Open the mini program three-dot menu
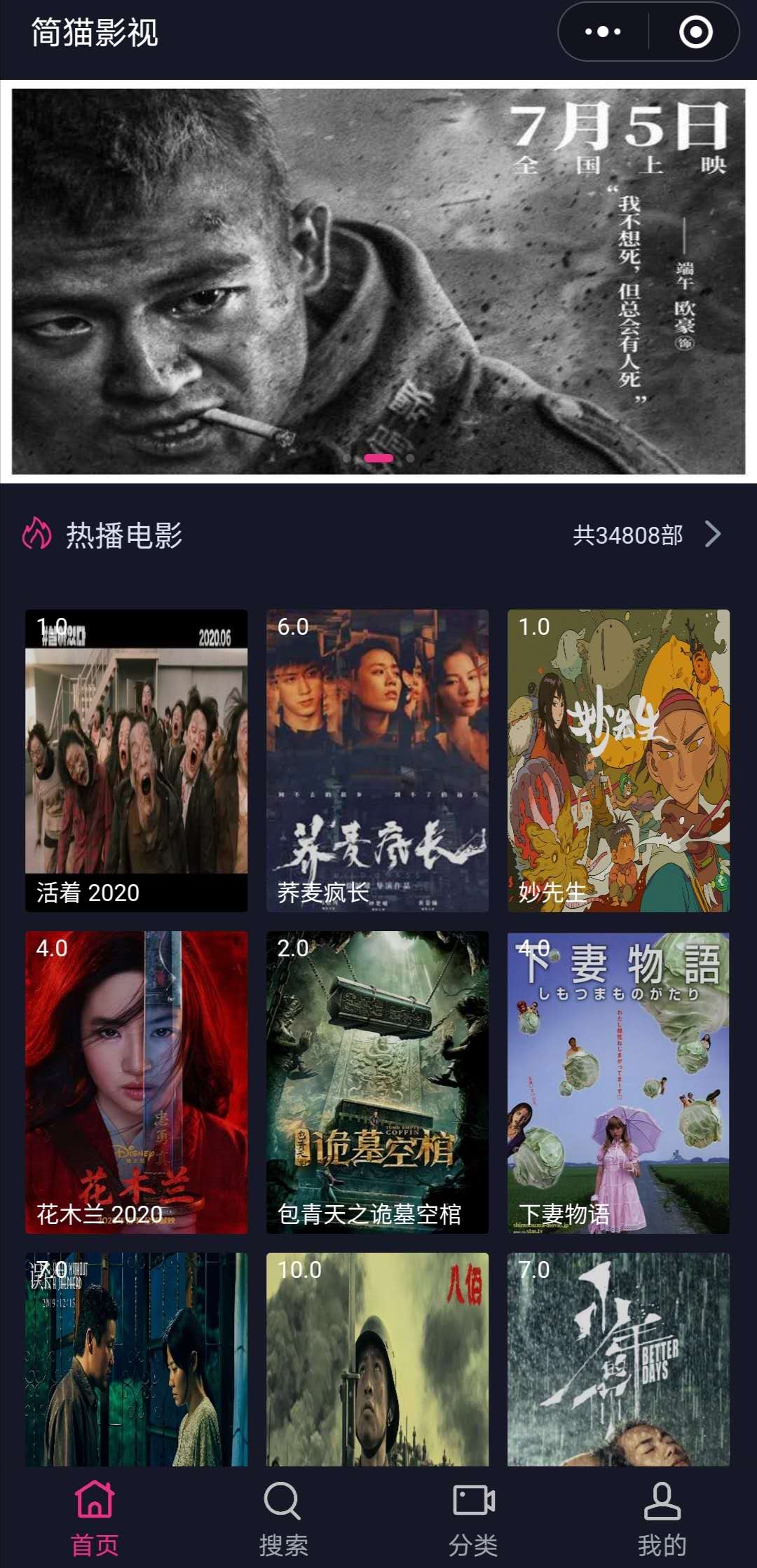 (x=603, y=32)
